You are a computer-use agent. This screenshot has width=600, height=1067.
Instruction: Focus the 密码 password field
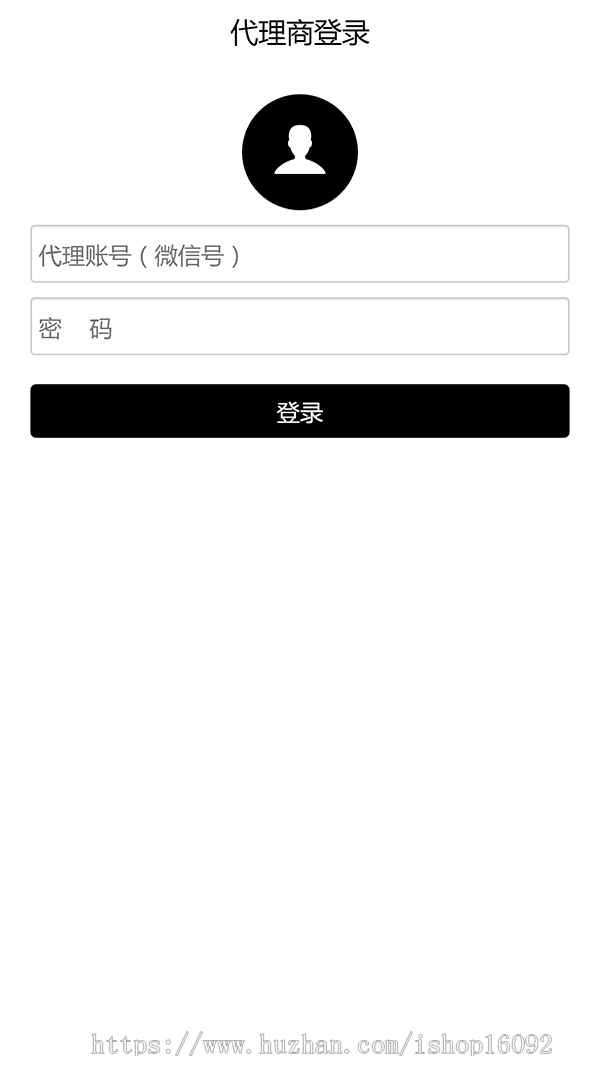tap(300, 327)
